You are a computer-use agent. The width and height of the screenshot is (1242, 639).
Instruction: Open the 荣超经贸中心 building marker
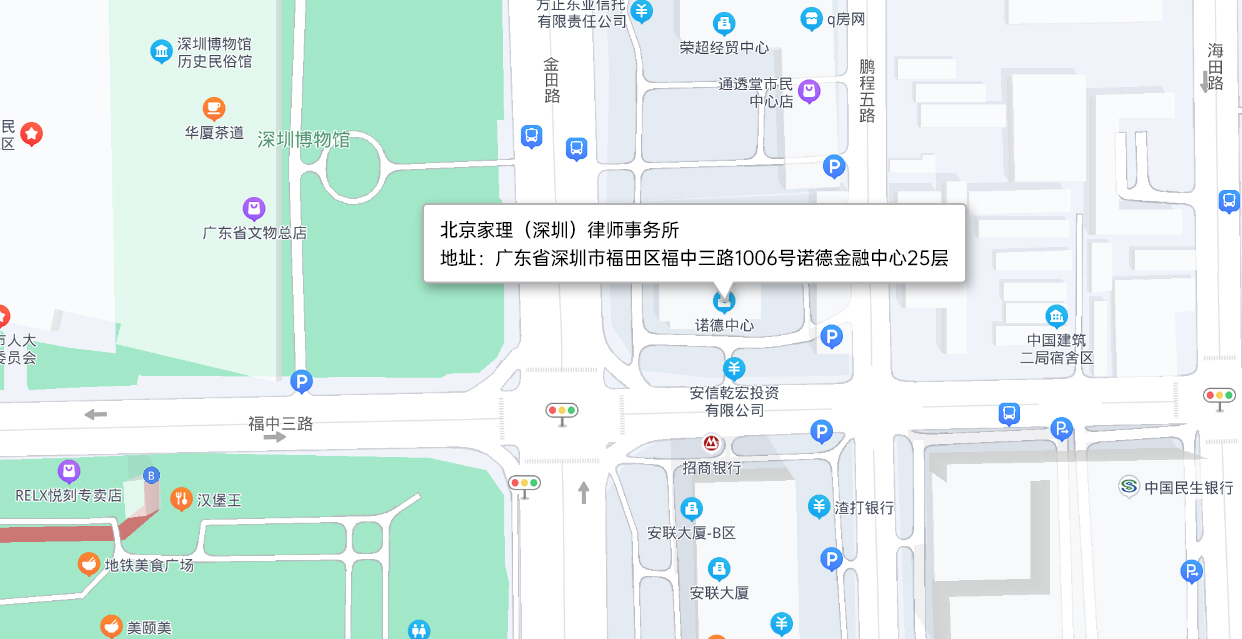pyautogui.click(x=724, y=23)
